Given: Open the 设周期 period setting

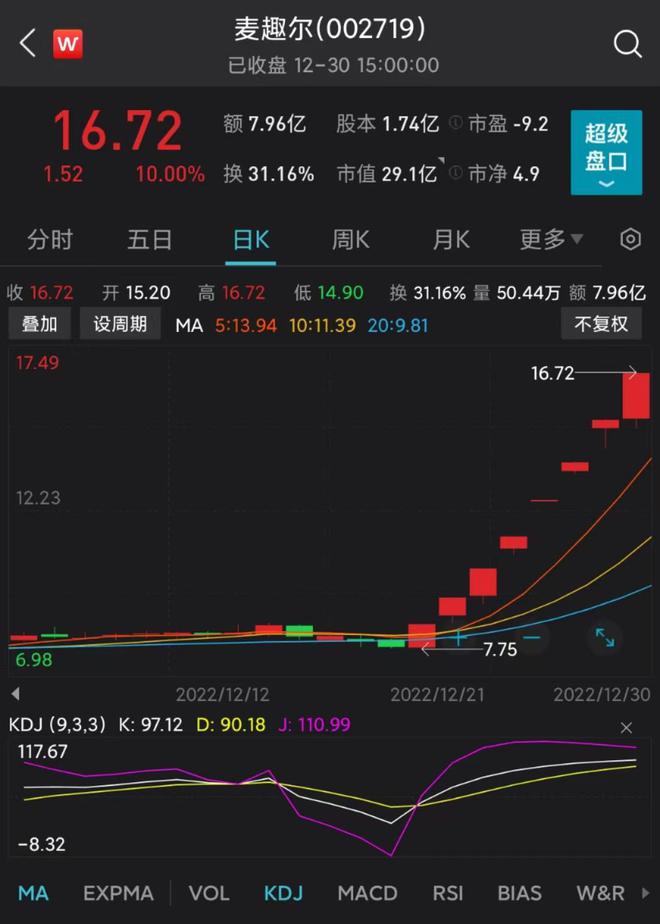Looking at the screenshot, I should 120,324.
